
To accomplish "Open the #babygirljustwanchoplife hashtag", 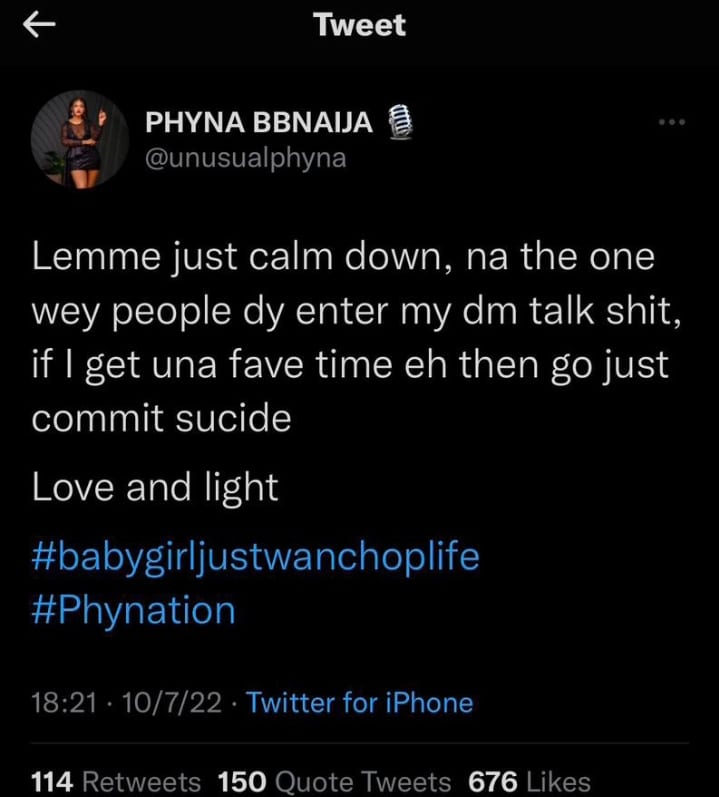I will [x=256, y=556].
